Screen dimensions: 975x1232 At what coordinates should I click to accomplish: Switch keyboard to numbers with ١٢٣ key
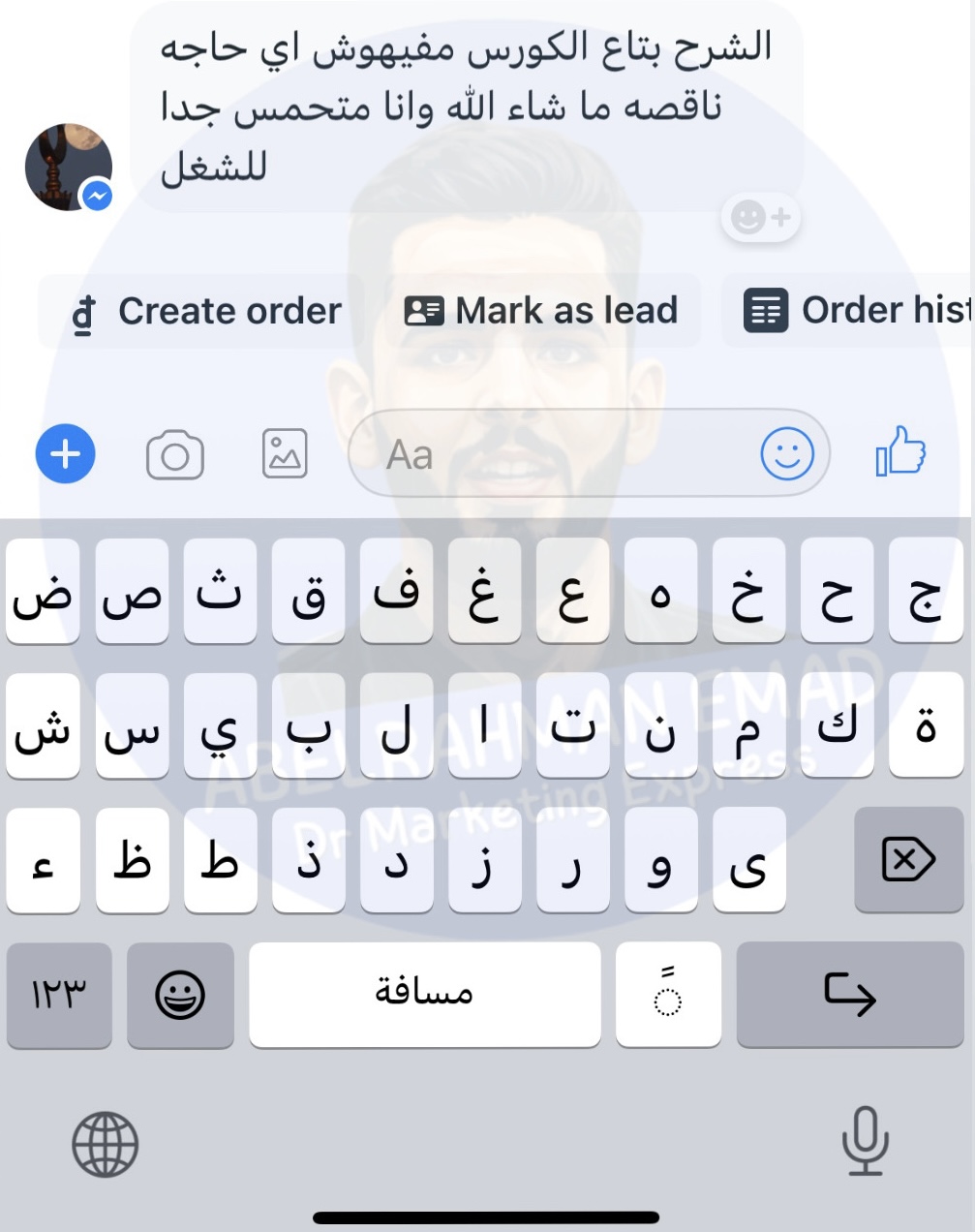(59, 994)
